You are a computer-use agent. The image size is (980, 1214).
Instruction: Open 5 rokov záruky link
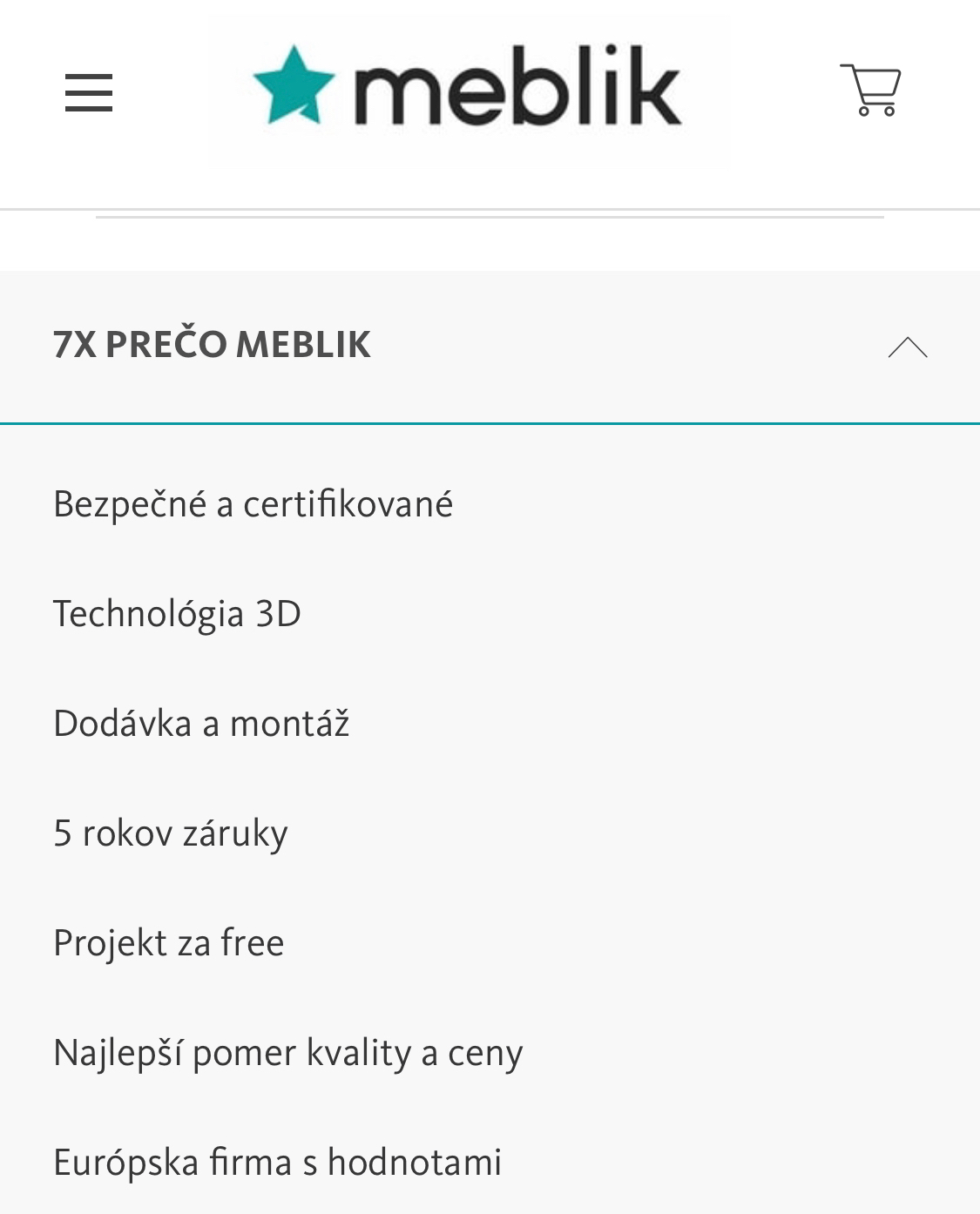[x=171, y=833]
